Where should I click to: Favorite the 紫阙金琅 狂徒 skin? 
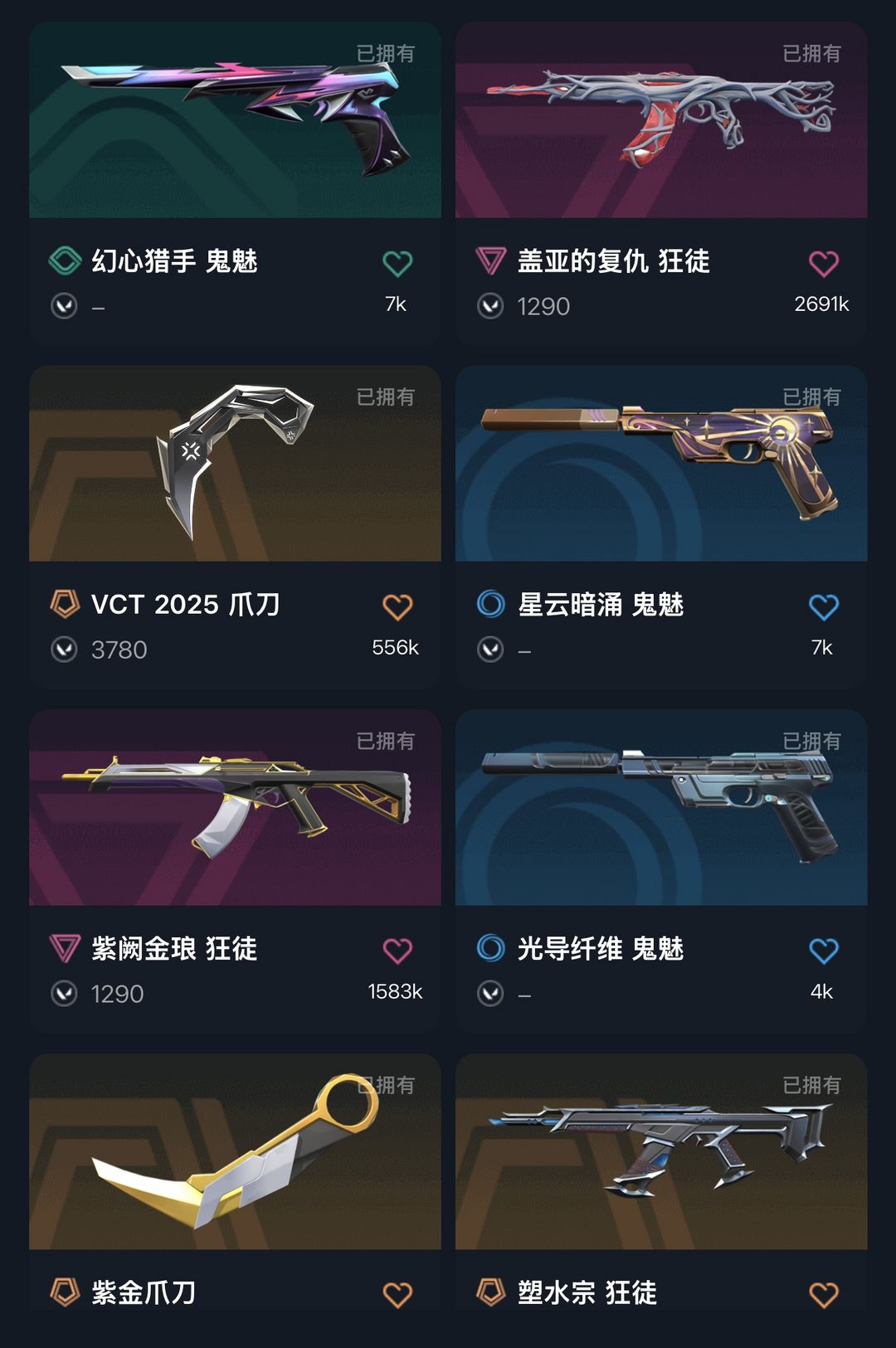(x=397, y=951)
